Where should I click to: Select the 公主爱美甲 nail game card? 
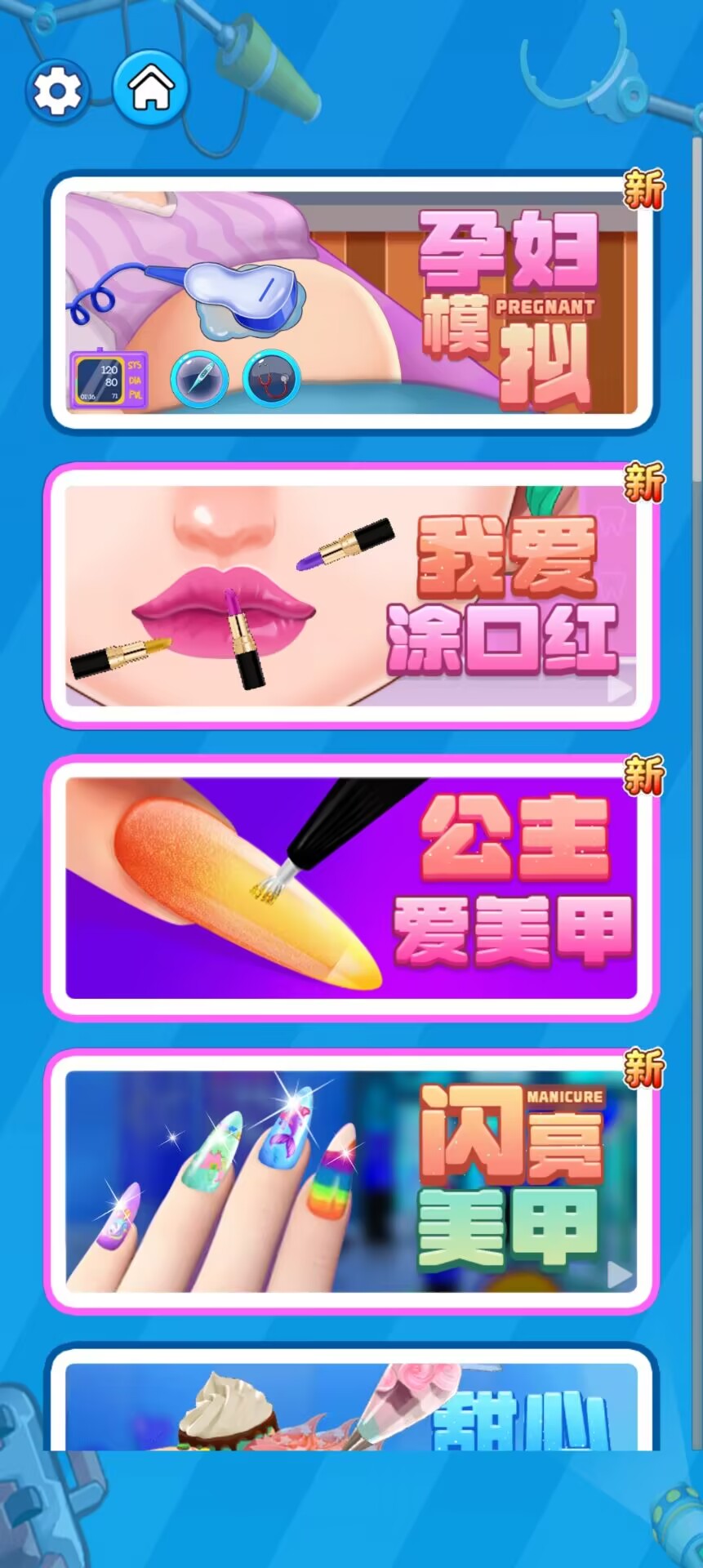351,889
